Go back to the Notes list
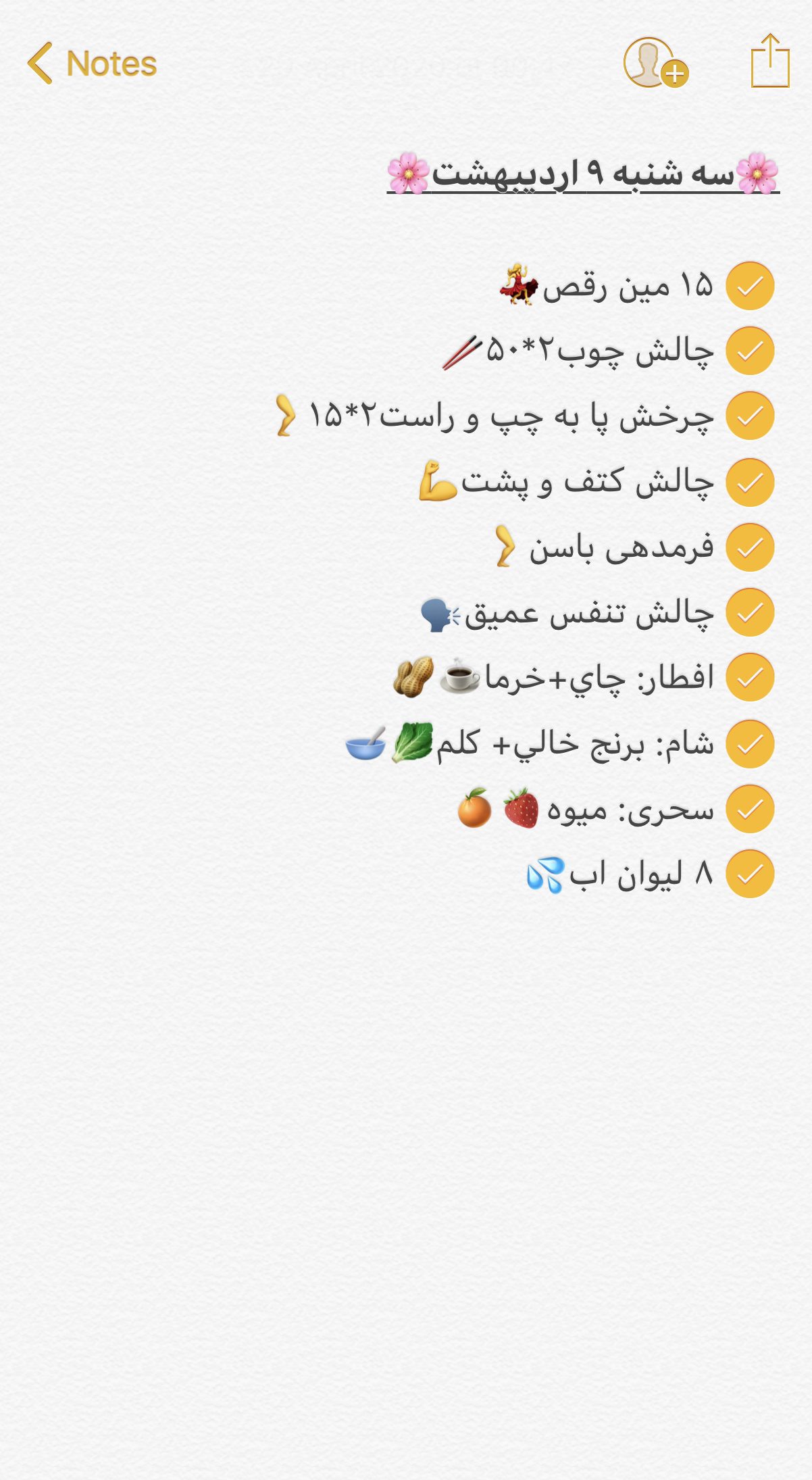The height and width of the screenshot is (1480, 812). [91, 64]
